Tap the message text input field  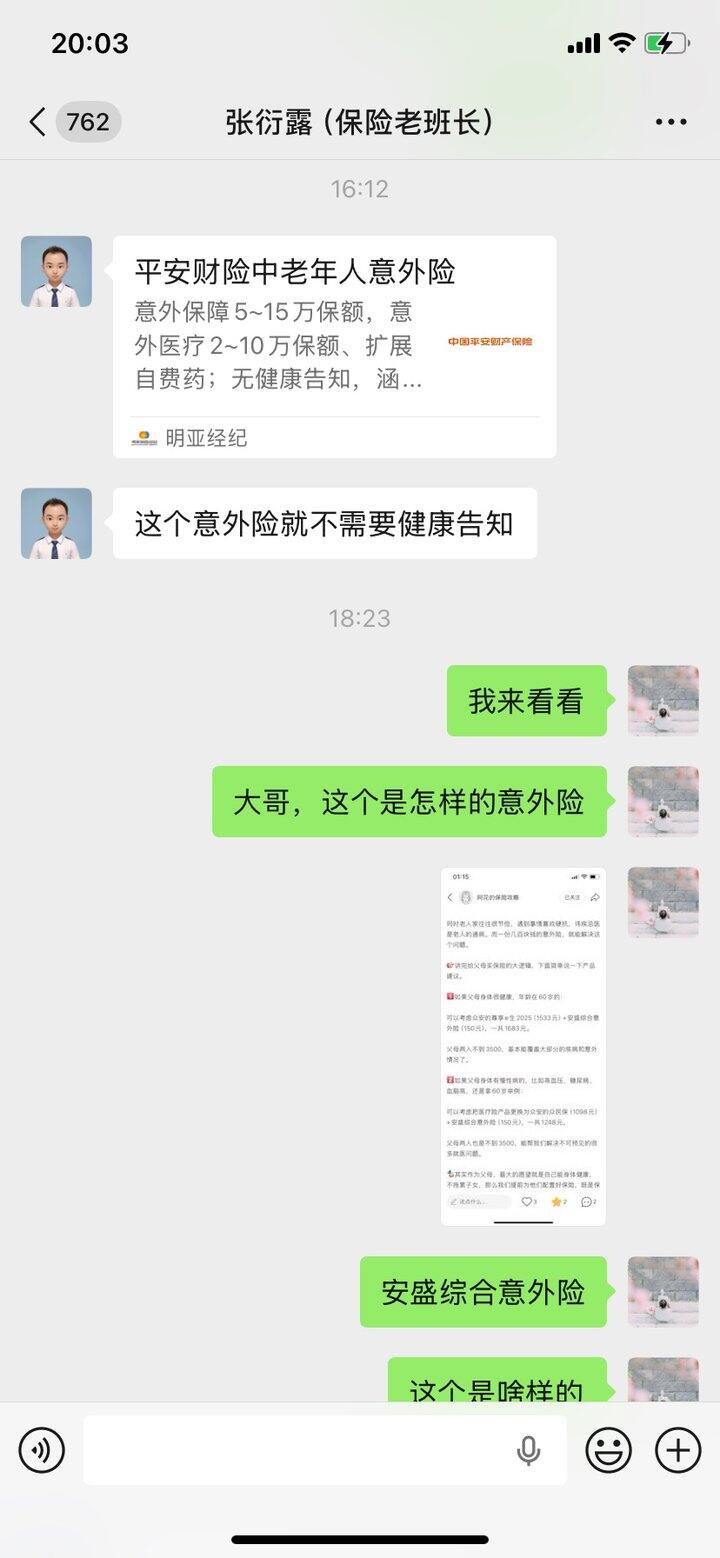(x=300, y=1450)
